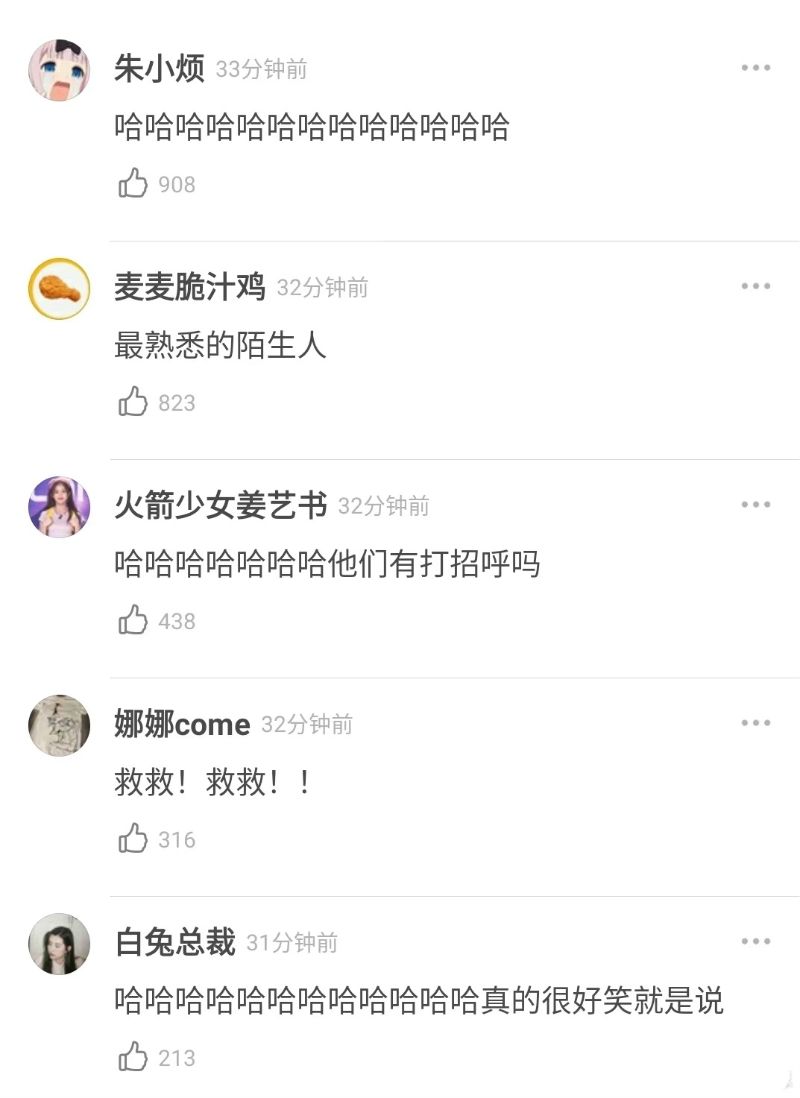Open 火箭少女姜艺书's avatar
This screenshot has width=800, height=1098.
[x=59, y=507]
